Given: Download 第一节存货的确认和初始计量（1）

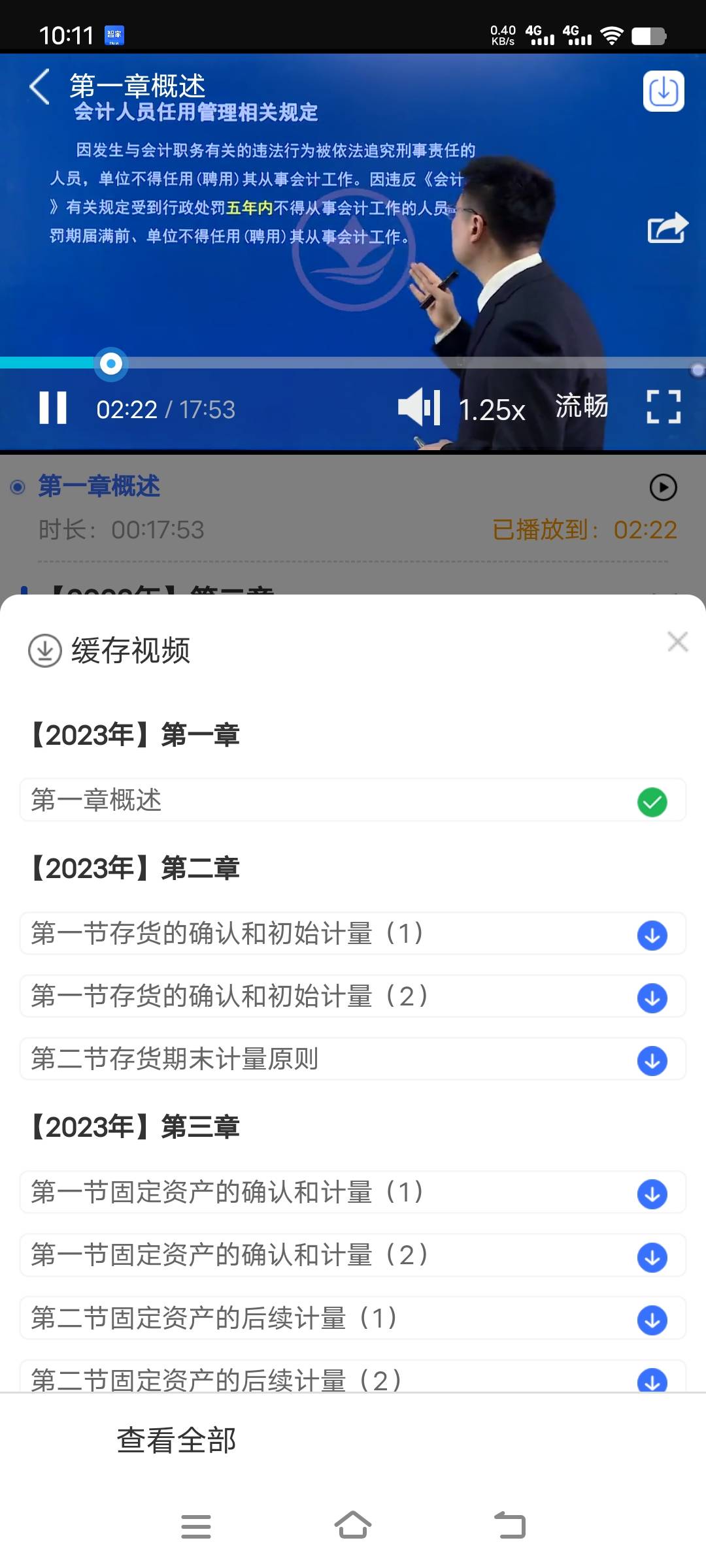Looking at the screenshot, I should tap(652, 935).
